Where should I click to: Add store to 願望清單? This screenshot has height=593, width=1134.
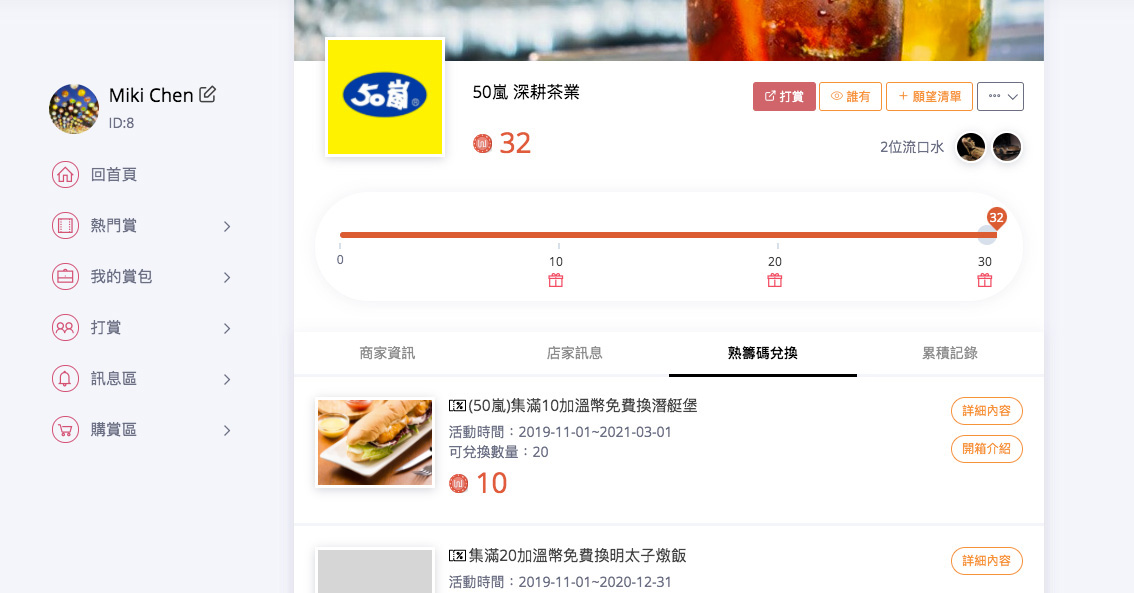(x=929, y=96)
